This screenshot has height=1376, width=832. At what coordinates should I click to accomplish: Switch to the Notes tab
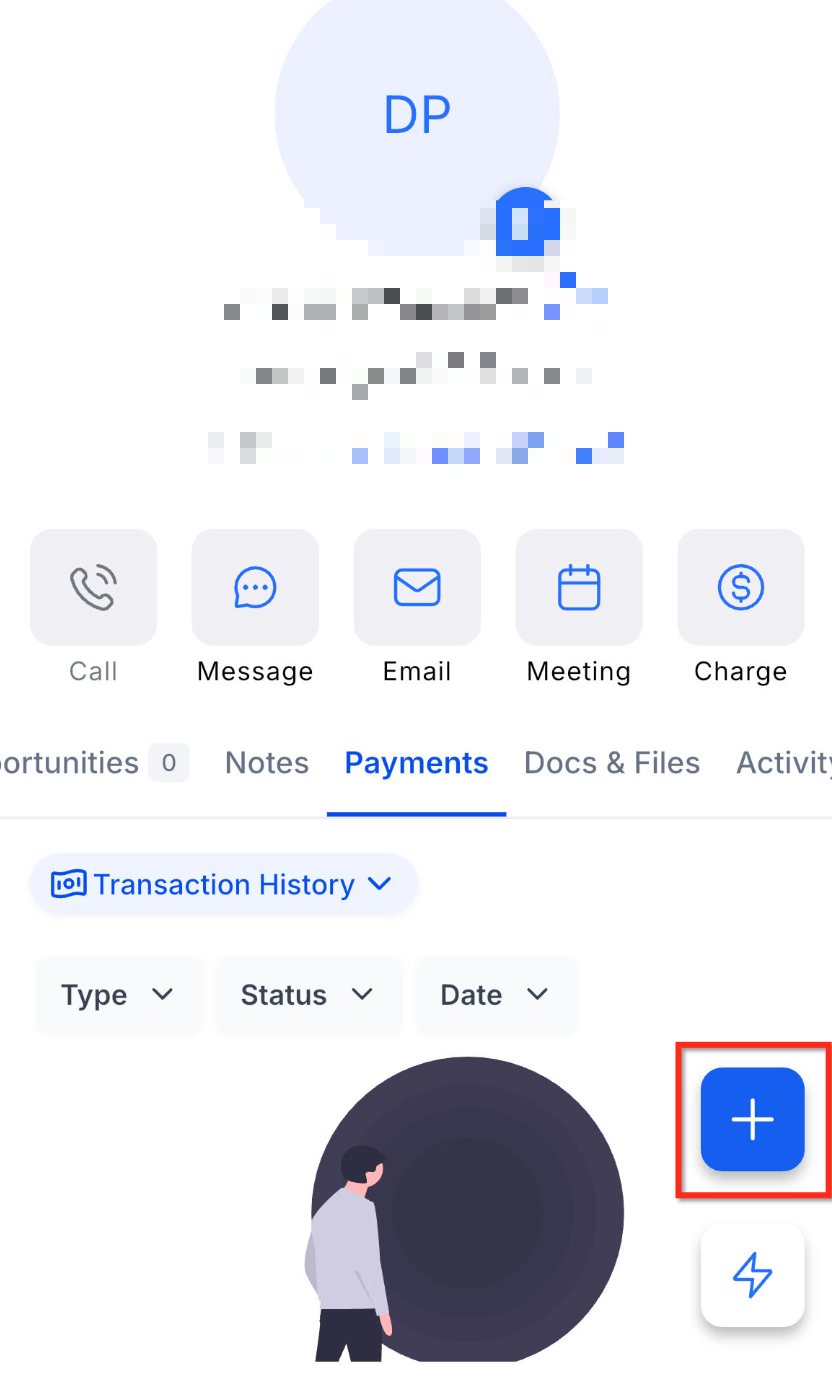267,763
